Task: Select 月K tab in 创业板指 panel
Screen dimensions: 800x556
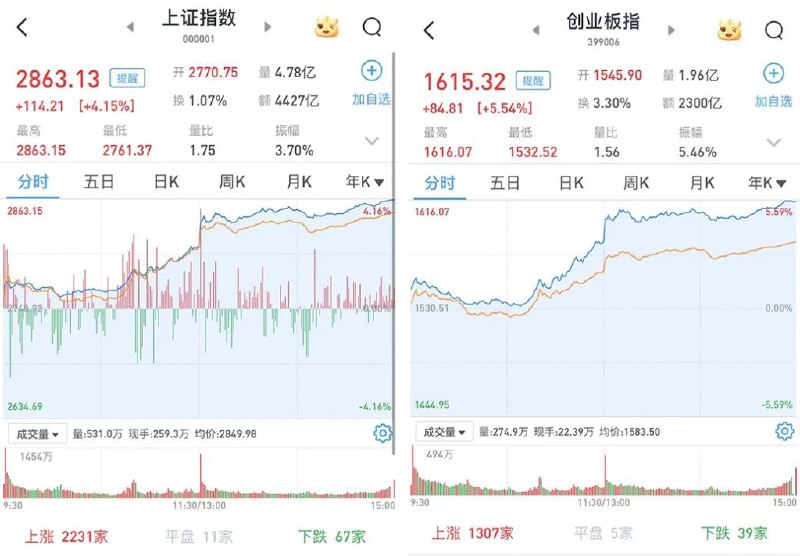Action: click(x=704, y=183)
